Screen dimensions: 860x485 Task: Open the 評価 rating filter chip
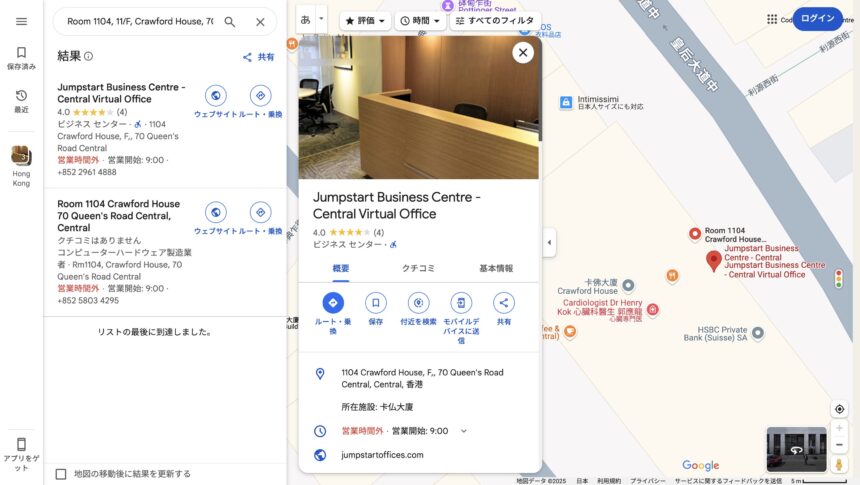pyautogui.click(x=365, y=20)
